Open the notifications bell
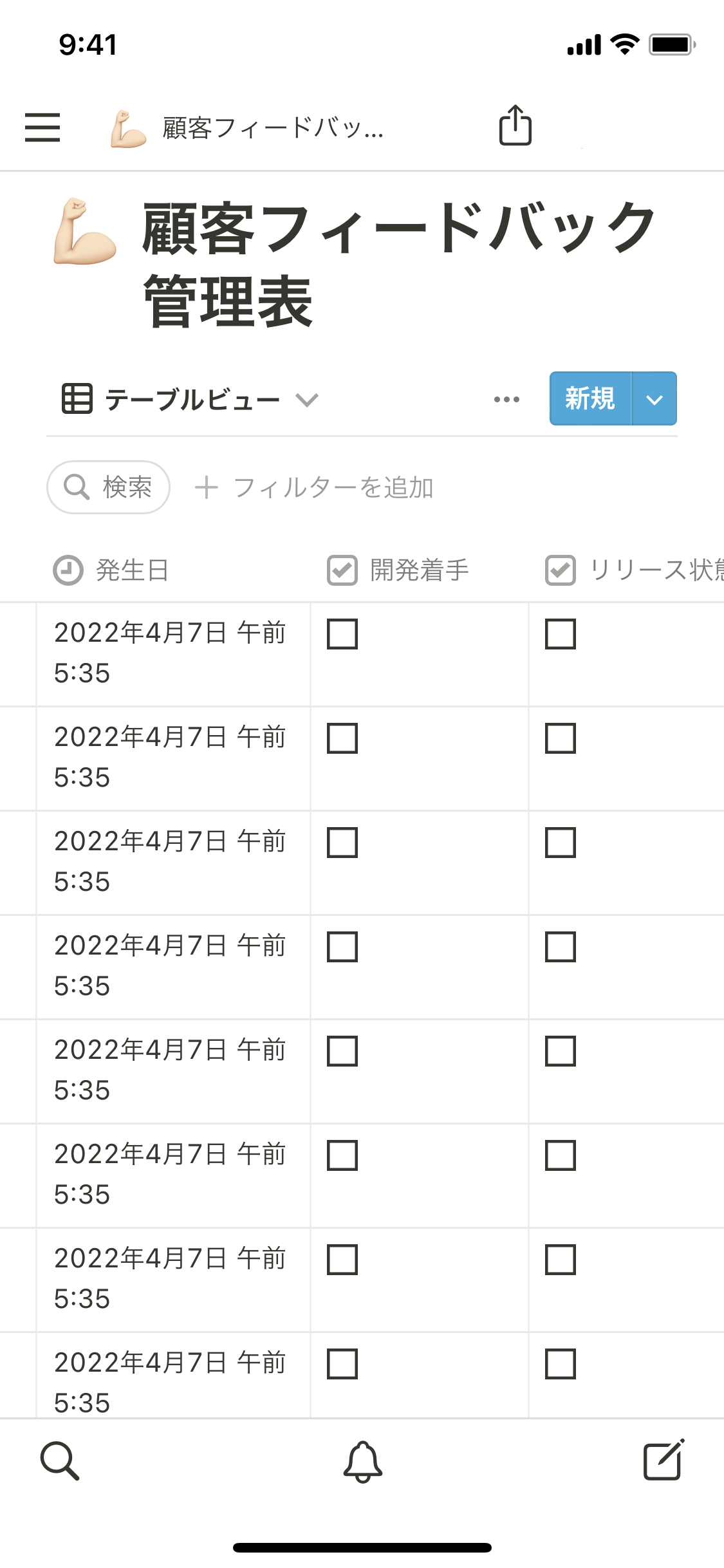This screenshot has width=724, height=1568. (362, 1461)
